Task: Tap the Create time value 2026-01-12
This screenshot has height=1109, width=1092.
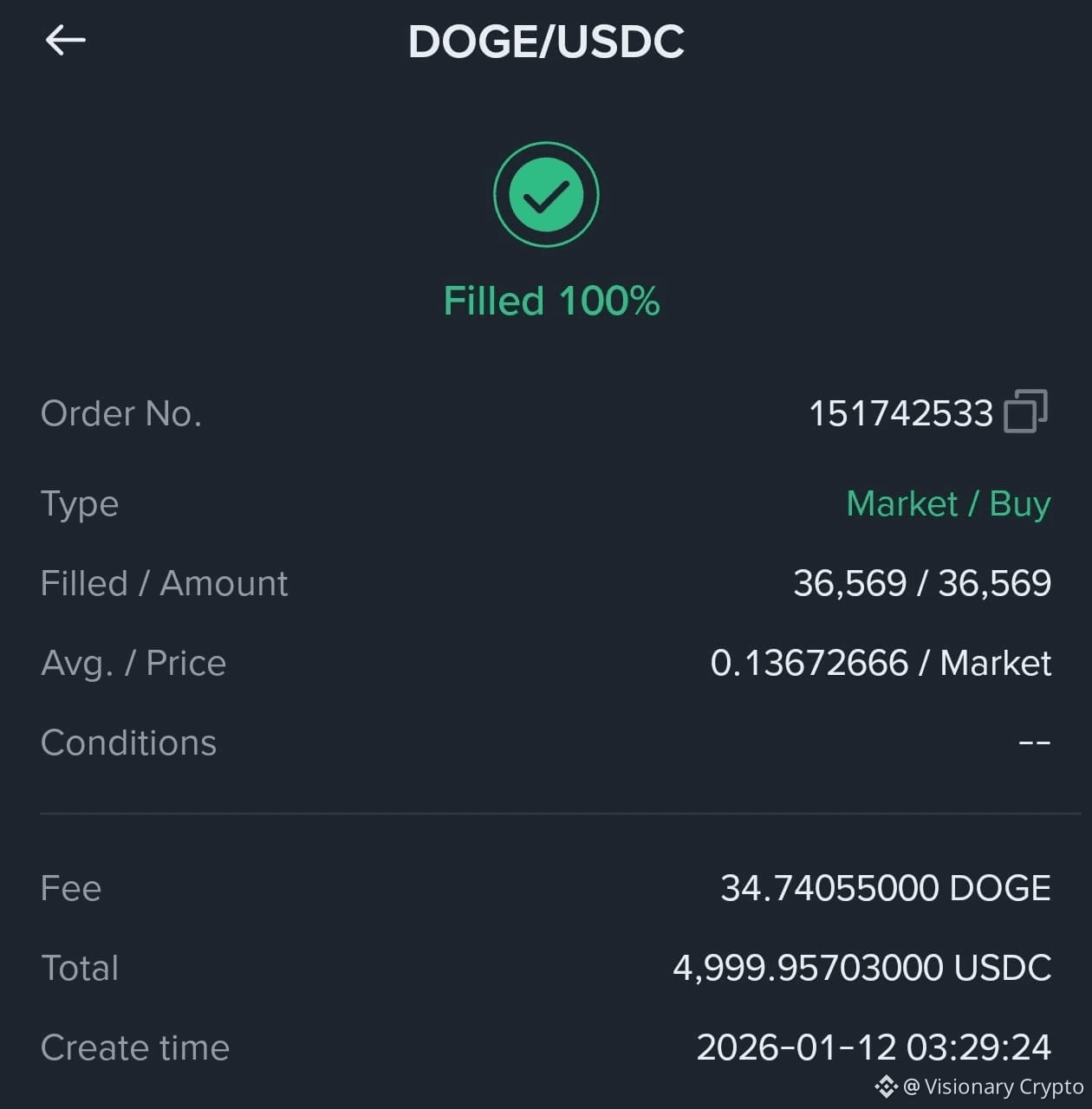Action: click(875, 1047)
